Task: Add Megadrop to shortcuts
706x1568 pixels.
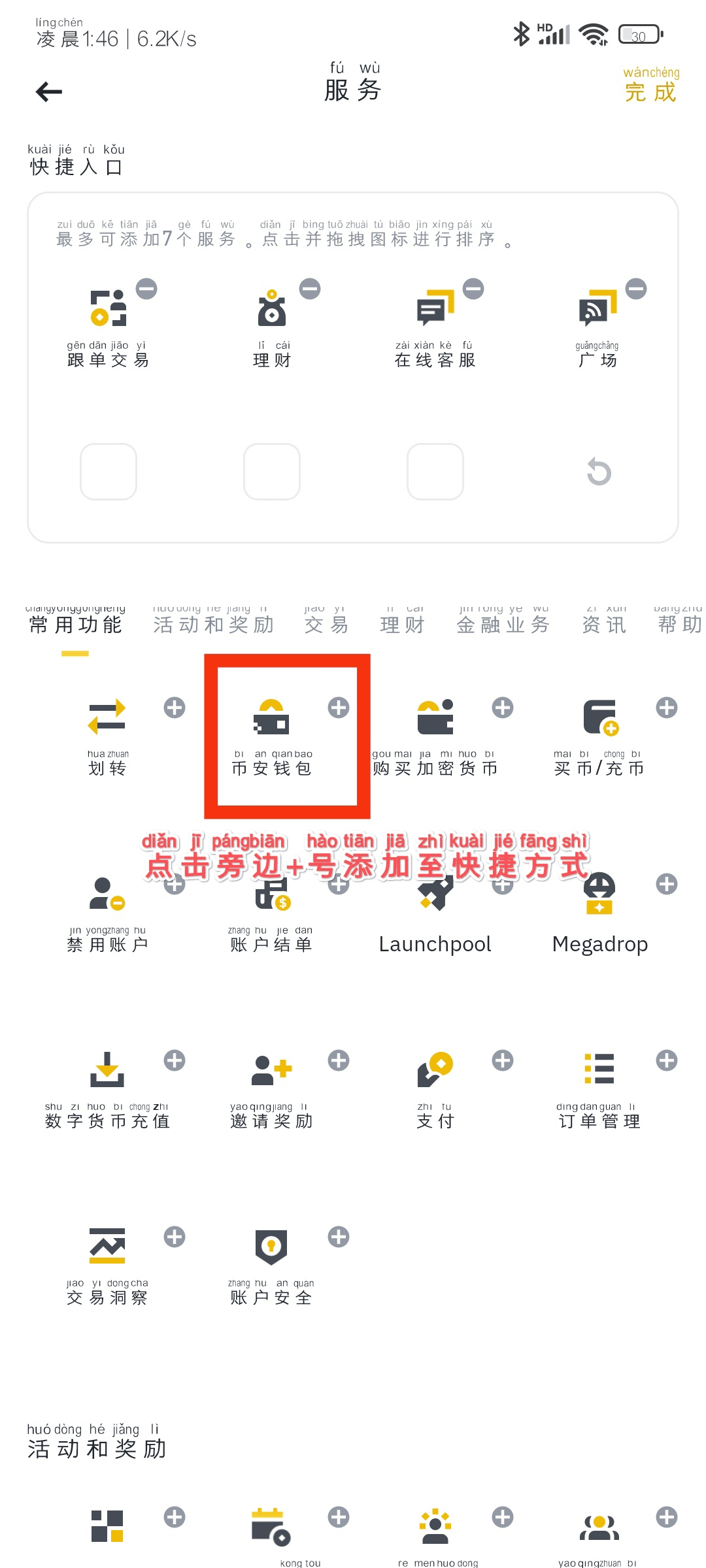Action: pos(667,884)
